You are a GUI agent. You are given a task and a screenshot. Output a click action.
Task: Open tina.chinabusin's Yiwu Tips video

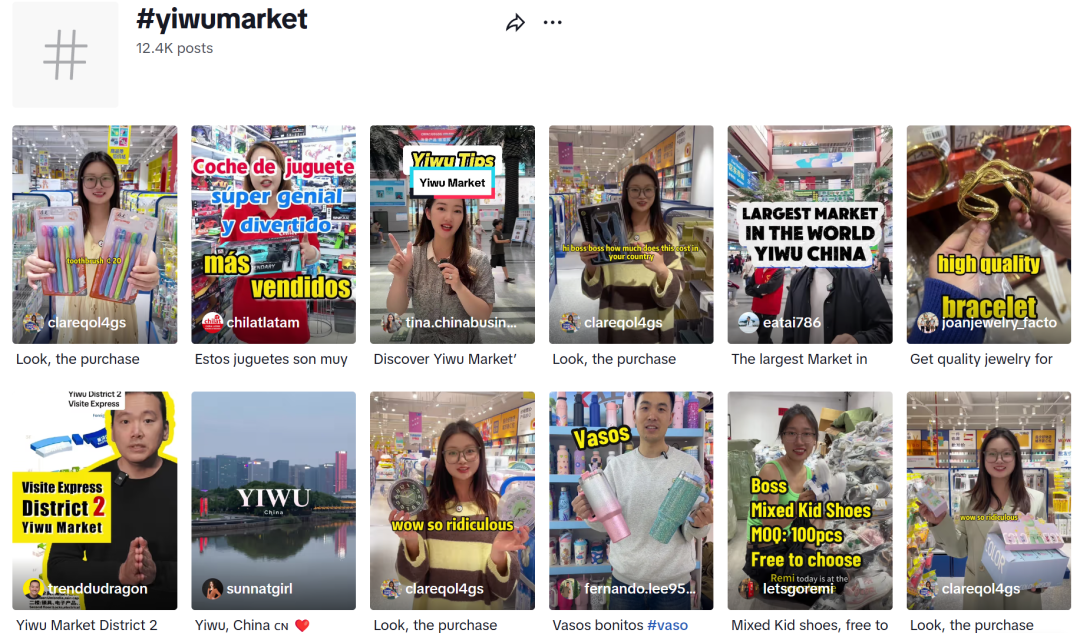[452, 234]
